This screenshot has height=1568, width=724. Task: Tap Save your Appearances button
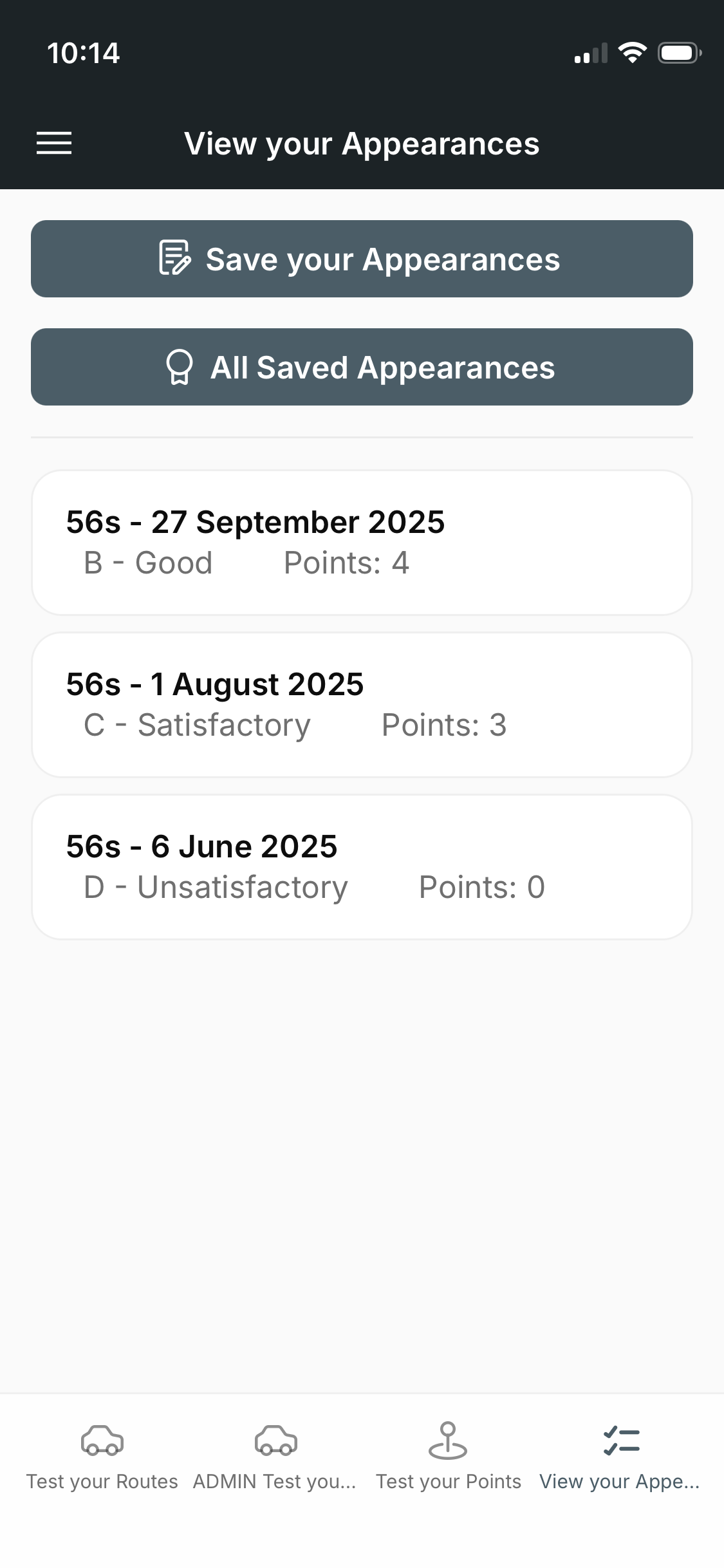362,259
